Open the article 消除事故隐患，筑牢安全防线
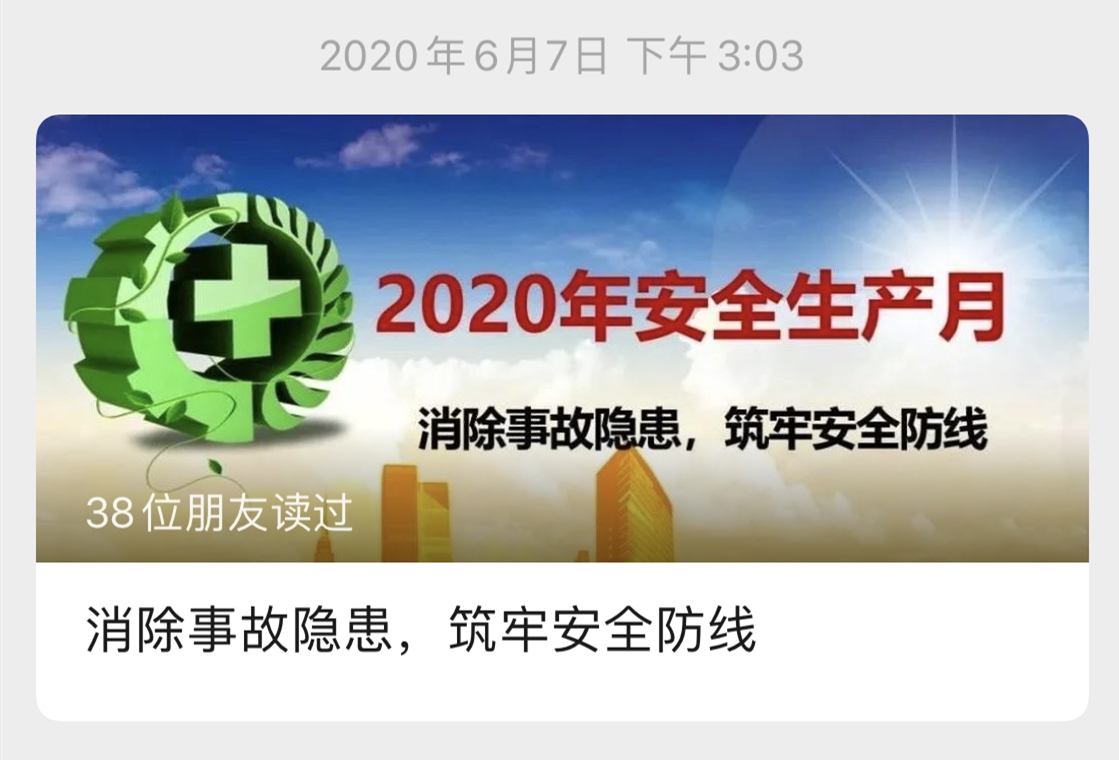1119x760 pixels. [x=420, y=631]
